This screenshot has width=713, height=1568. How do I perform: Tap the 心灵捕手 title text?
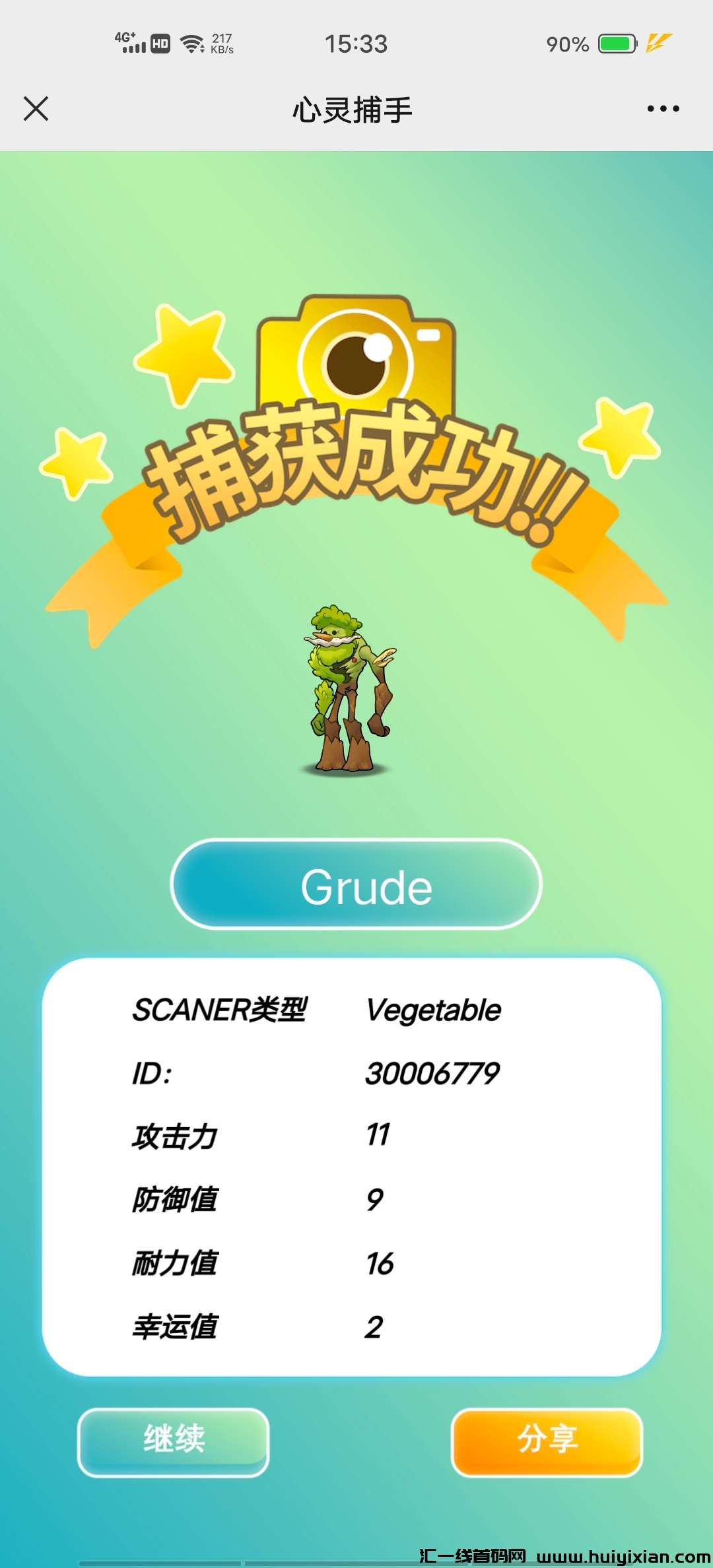(352, 110)
